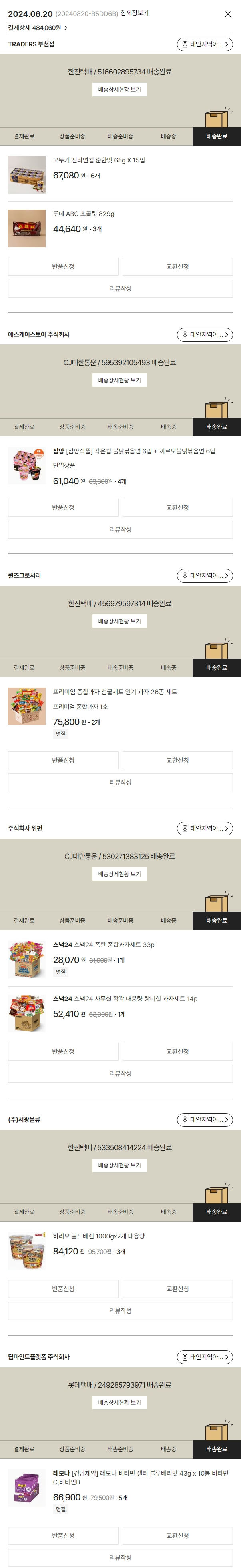
Task: Open 삼양 불닭볶음면 product
Action: pos(134,451)
